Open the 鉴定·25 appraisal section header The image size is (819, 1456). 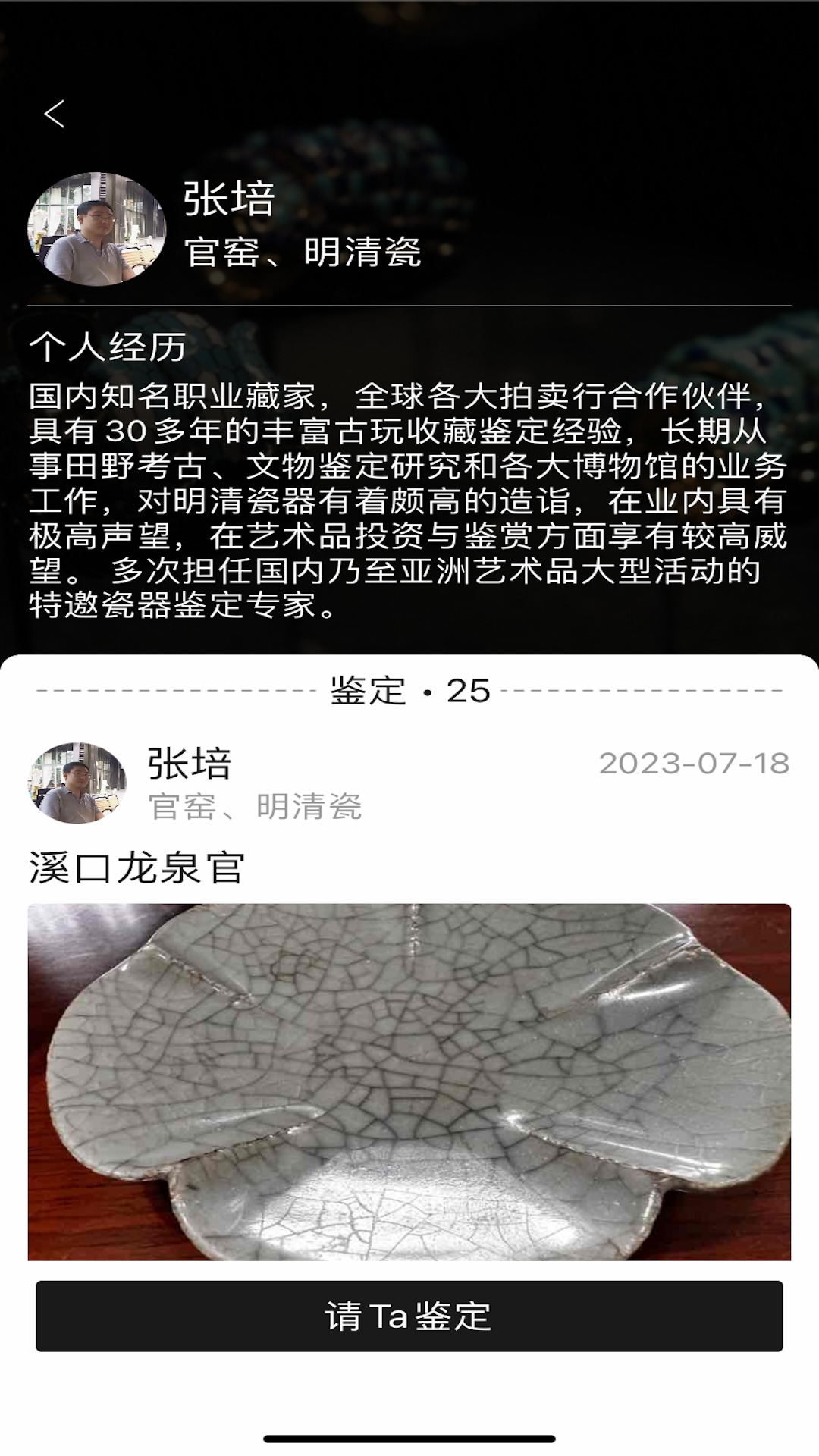(x=407, y=692)
